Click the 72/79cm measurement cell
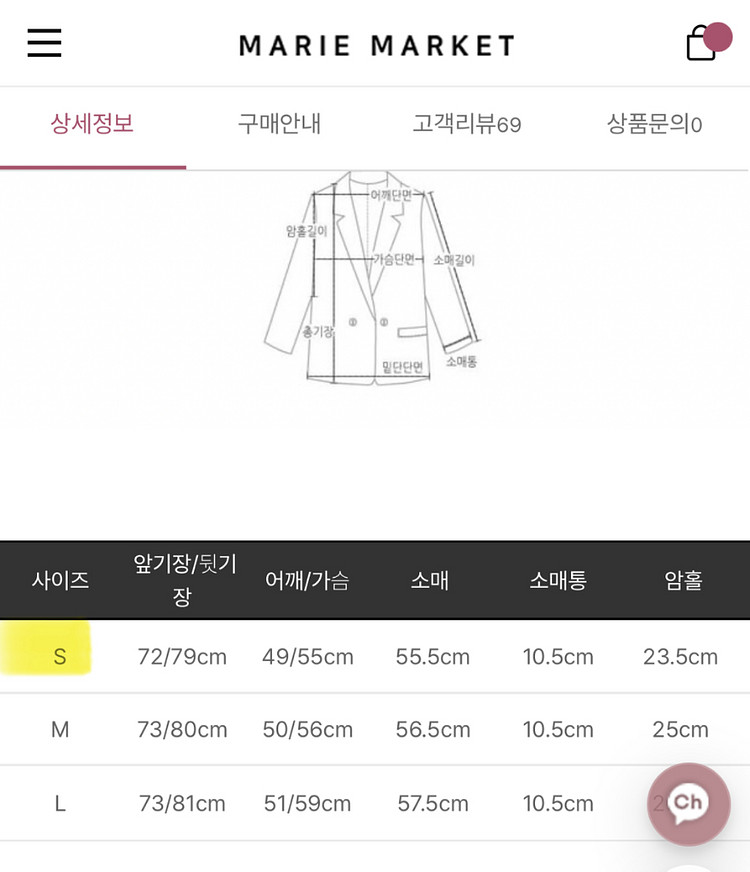The image size is (750, 872). 182,656
